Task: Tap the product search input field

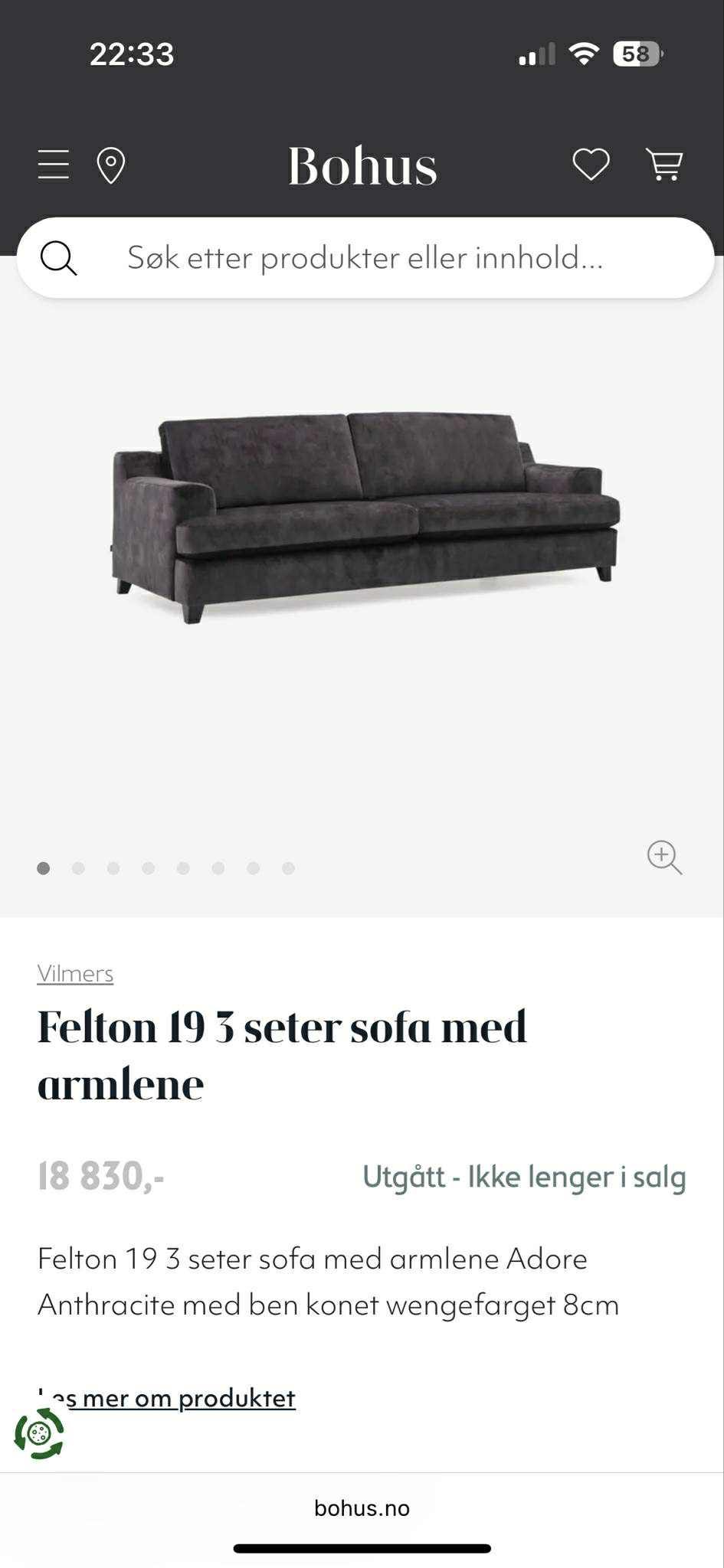Action: 364,258
